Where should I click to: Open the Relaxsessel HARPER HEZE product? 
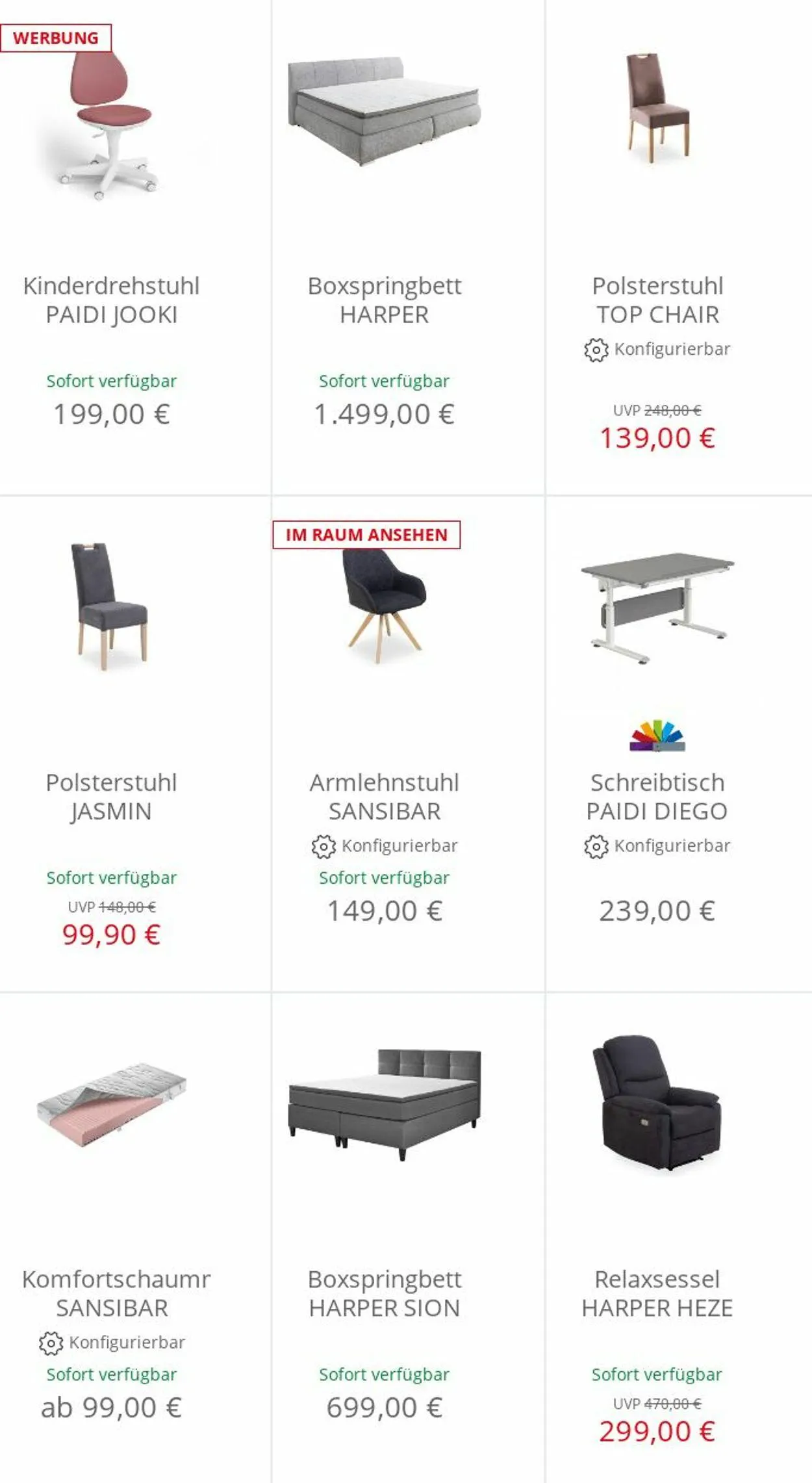(x=657, y=1293)
